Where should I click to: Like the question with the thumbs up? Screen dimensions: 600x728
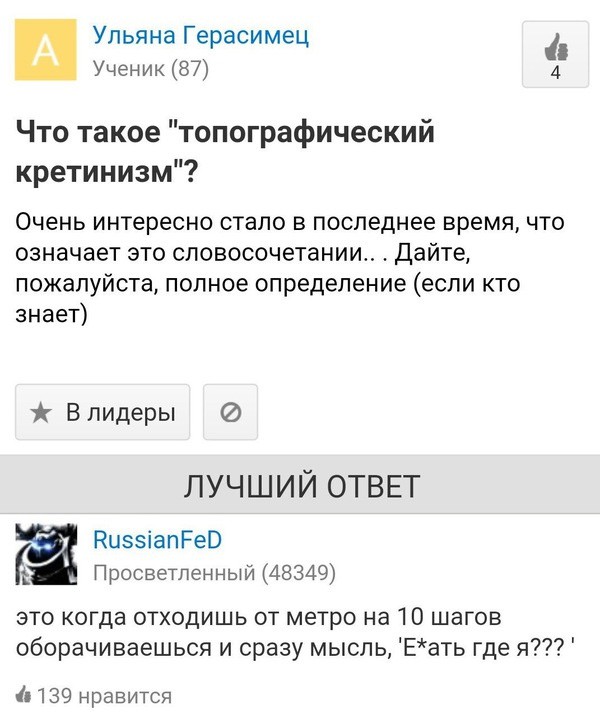point(554,55)
